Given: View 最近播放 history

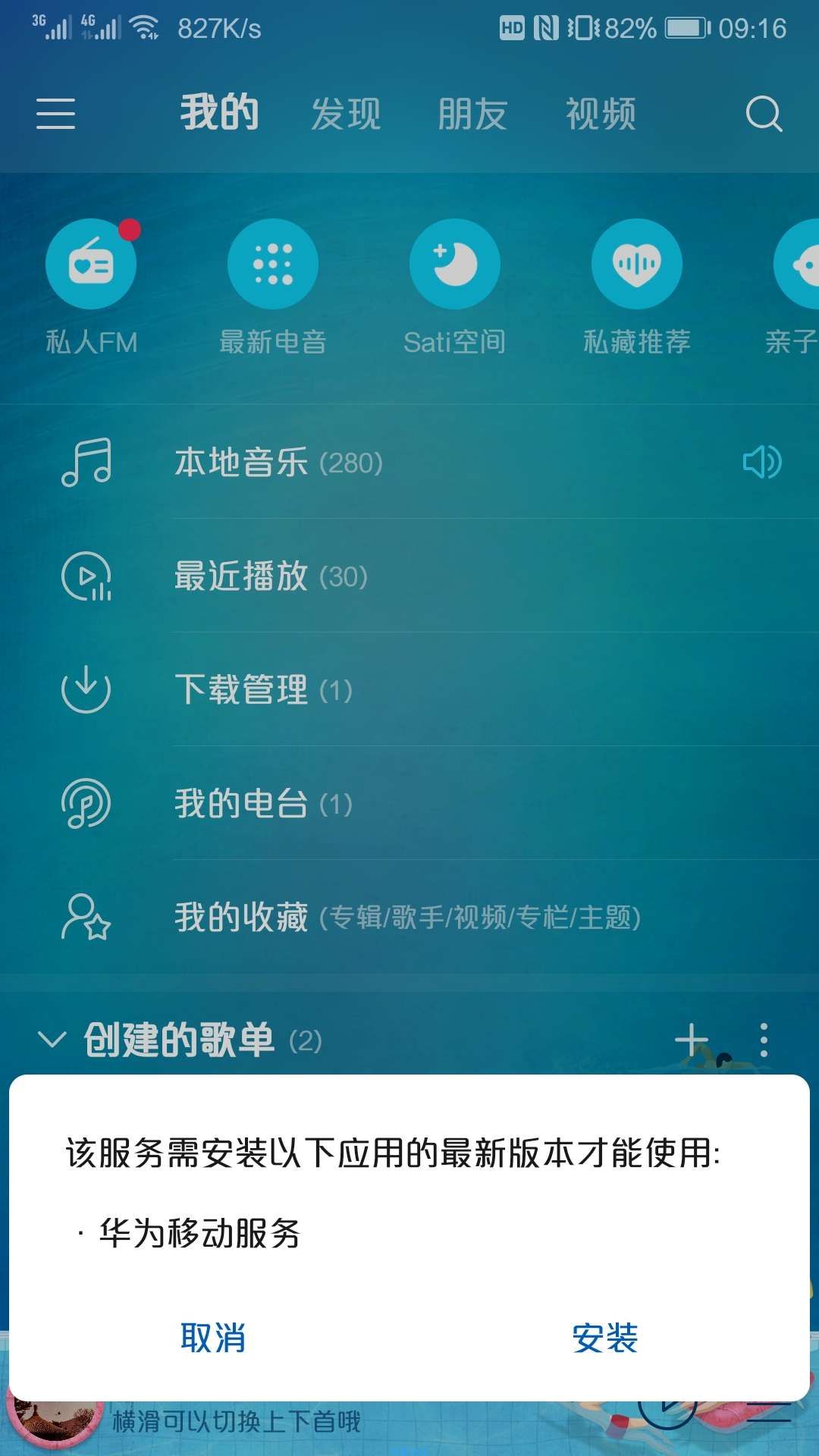Looking at the screenshot, I should tap(271, 576).
